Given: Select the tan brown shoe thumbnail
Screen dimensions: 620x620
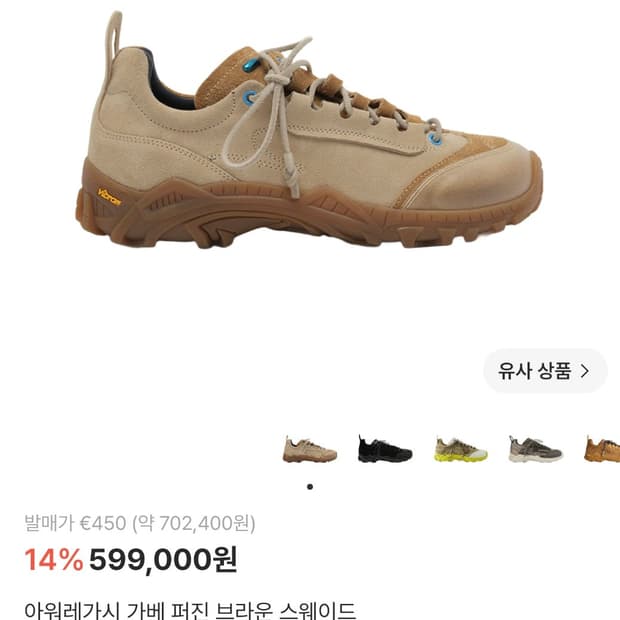Looking at the screenshot, I should (x=602, y=449).
